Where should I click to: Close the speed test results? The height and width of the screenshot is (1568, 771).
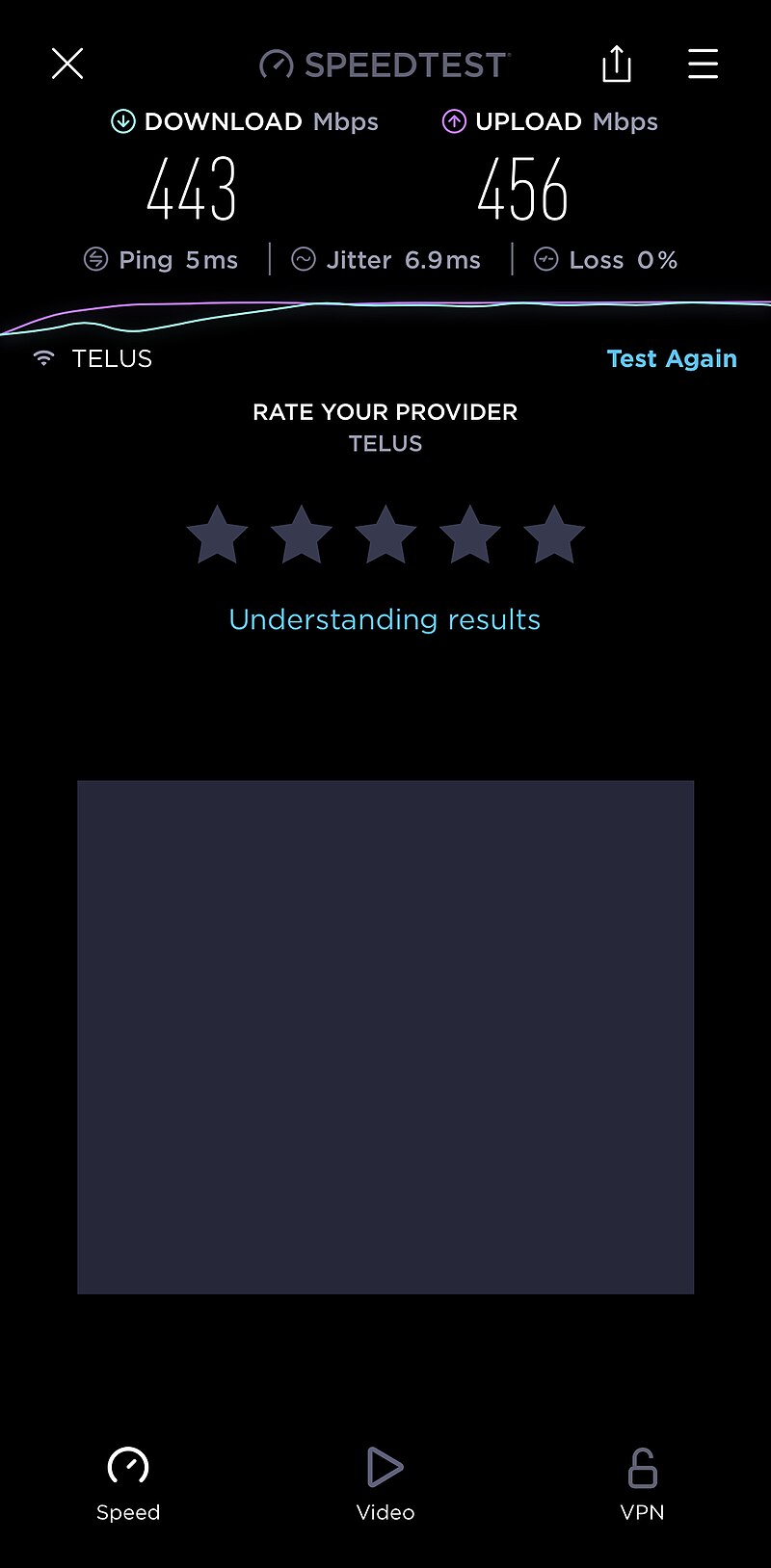click(67, 65)
